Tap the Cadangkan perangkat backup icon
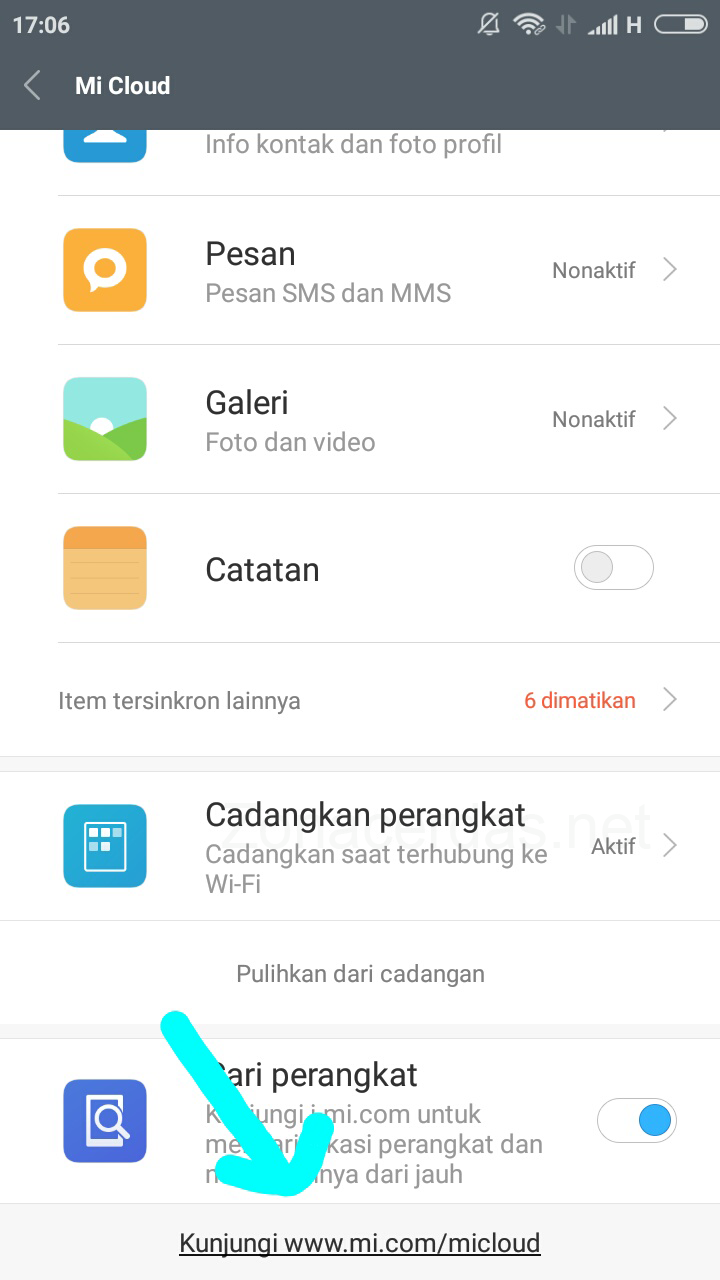Viewport: 720px width, 1280px height. [x=105, y=845]
